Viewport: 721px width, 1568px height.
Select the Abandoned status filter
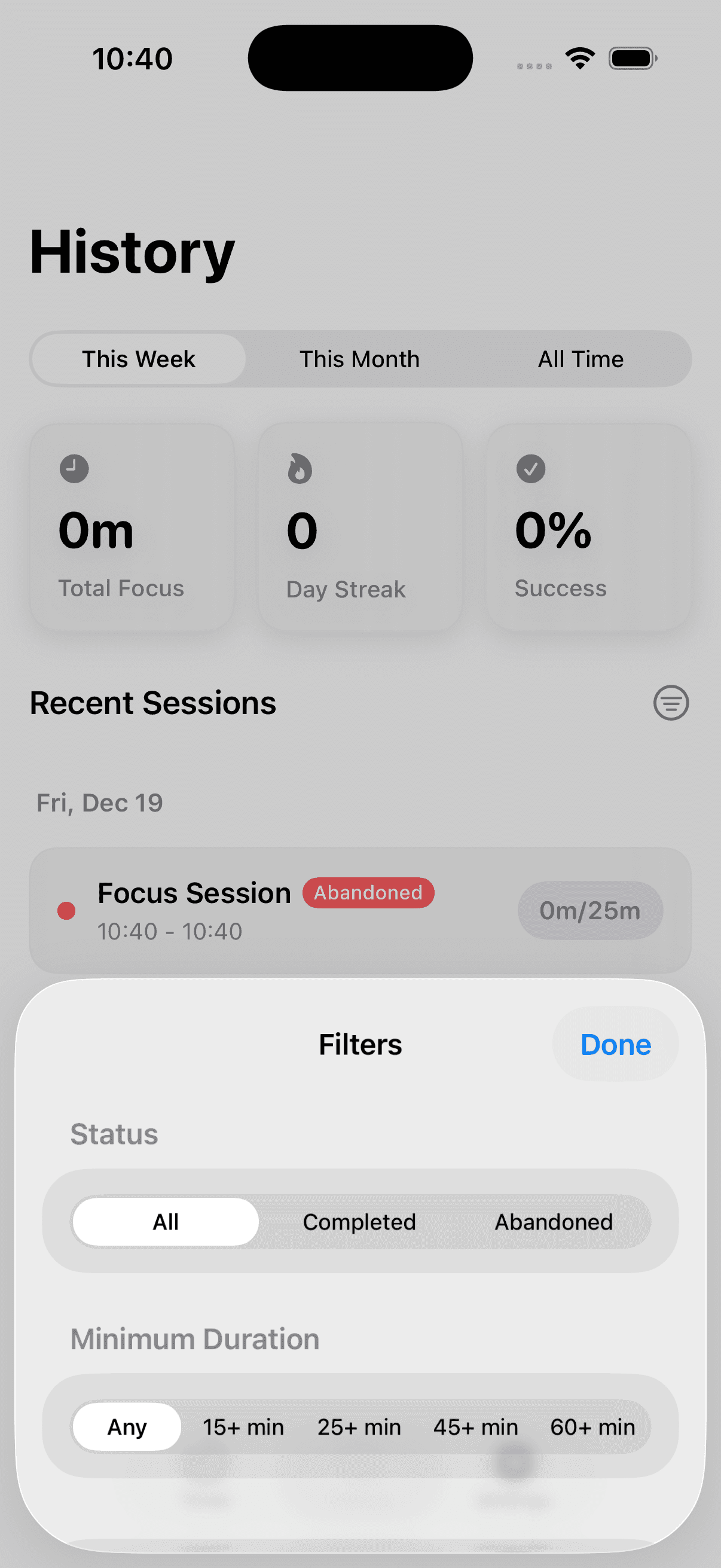[x=553, y=1222]
